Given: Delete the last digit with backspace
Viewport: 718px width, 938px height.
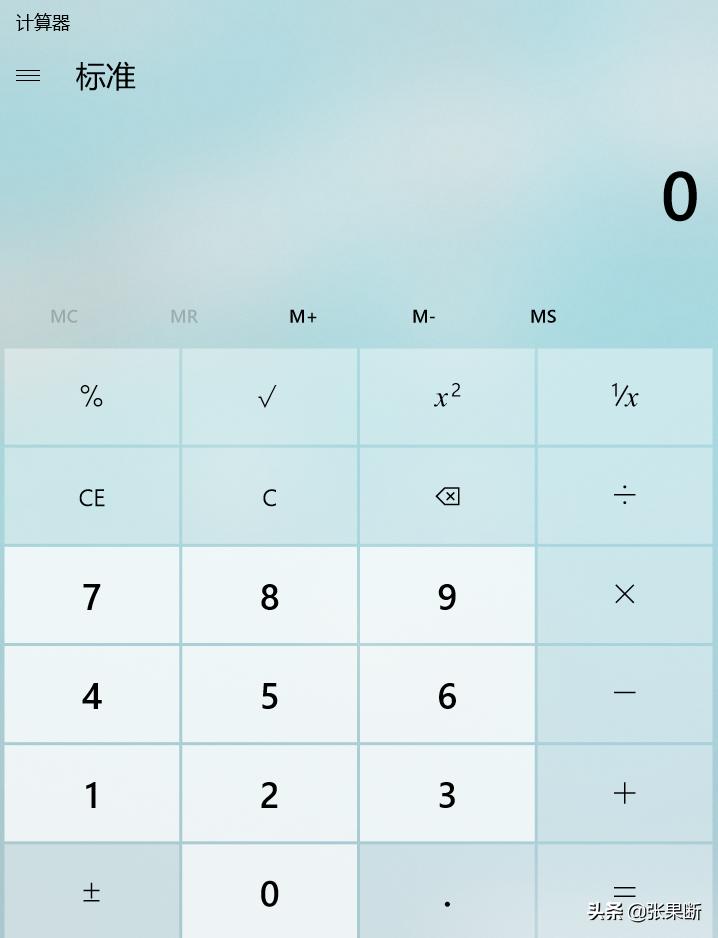Looking at the screenshot, I should pyautogui.click(x=447, y=496).
